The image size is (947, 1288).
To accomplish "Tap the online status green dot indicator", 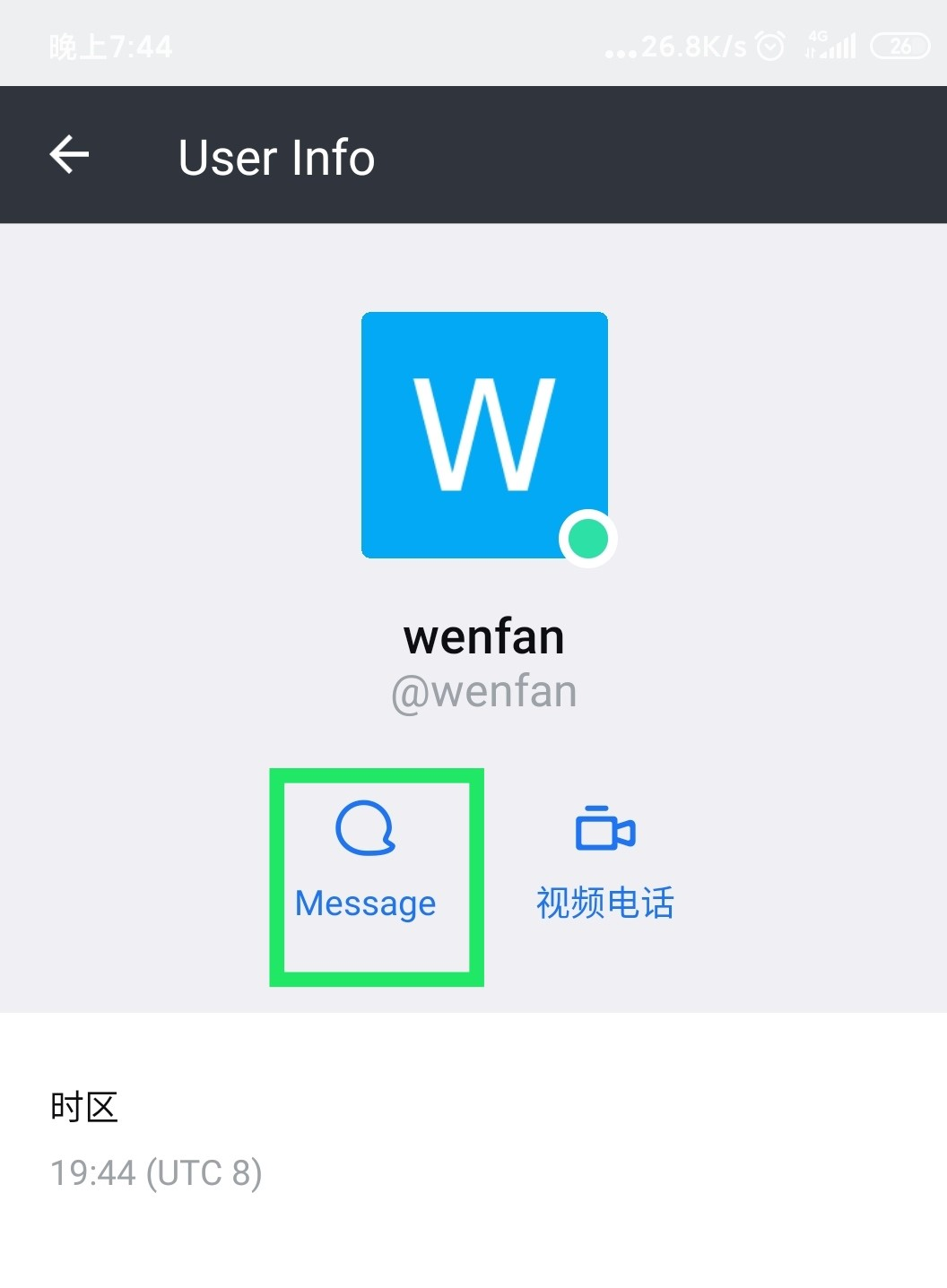I will coord(588,538).
